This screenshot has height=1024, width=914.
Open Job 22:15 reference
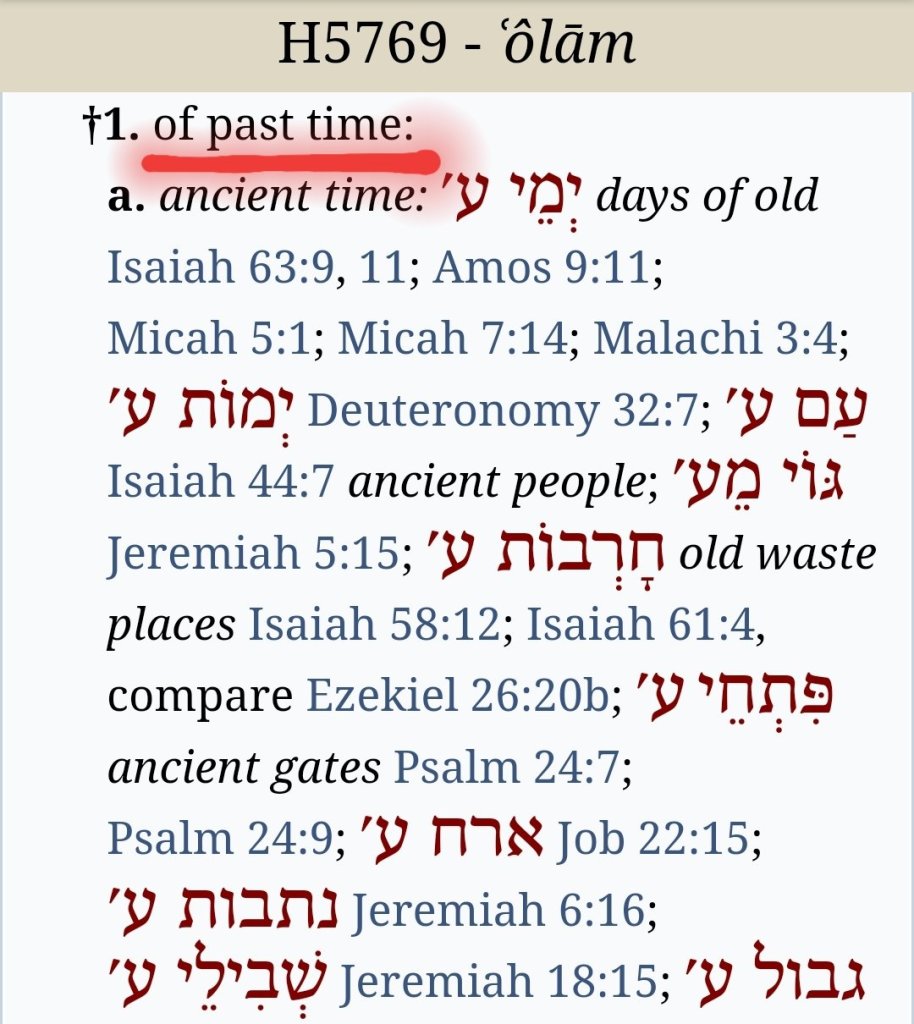coord(651,839)
